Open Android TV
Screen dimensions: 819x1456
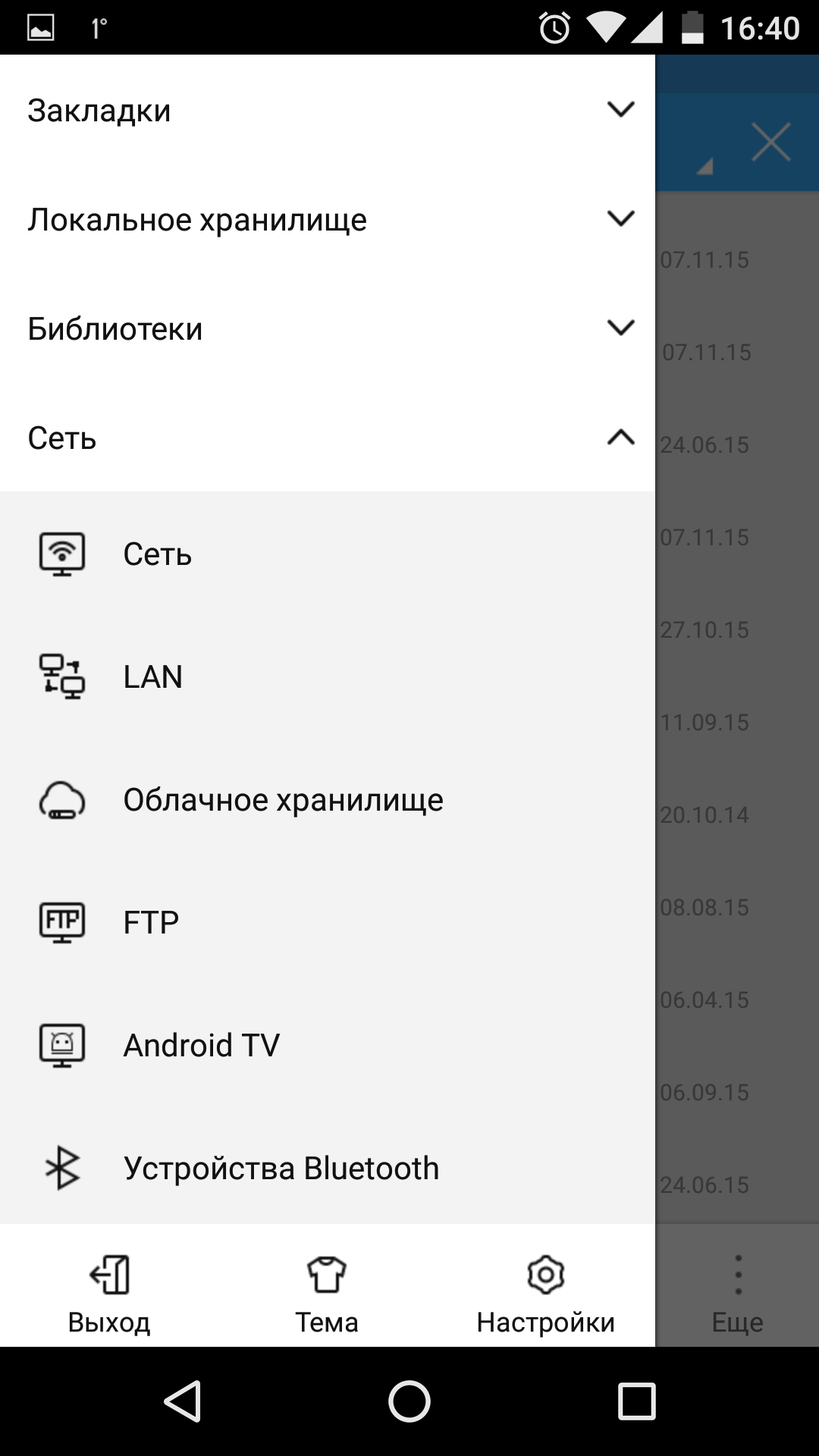(x=328, y=1045)
